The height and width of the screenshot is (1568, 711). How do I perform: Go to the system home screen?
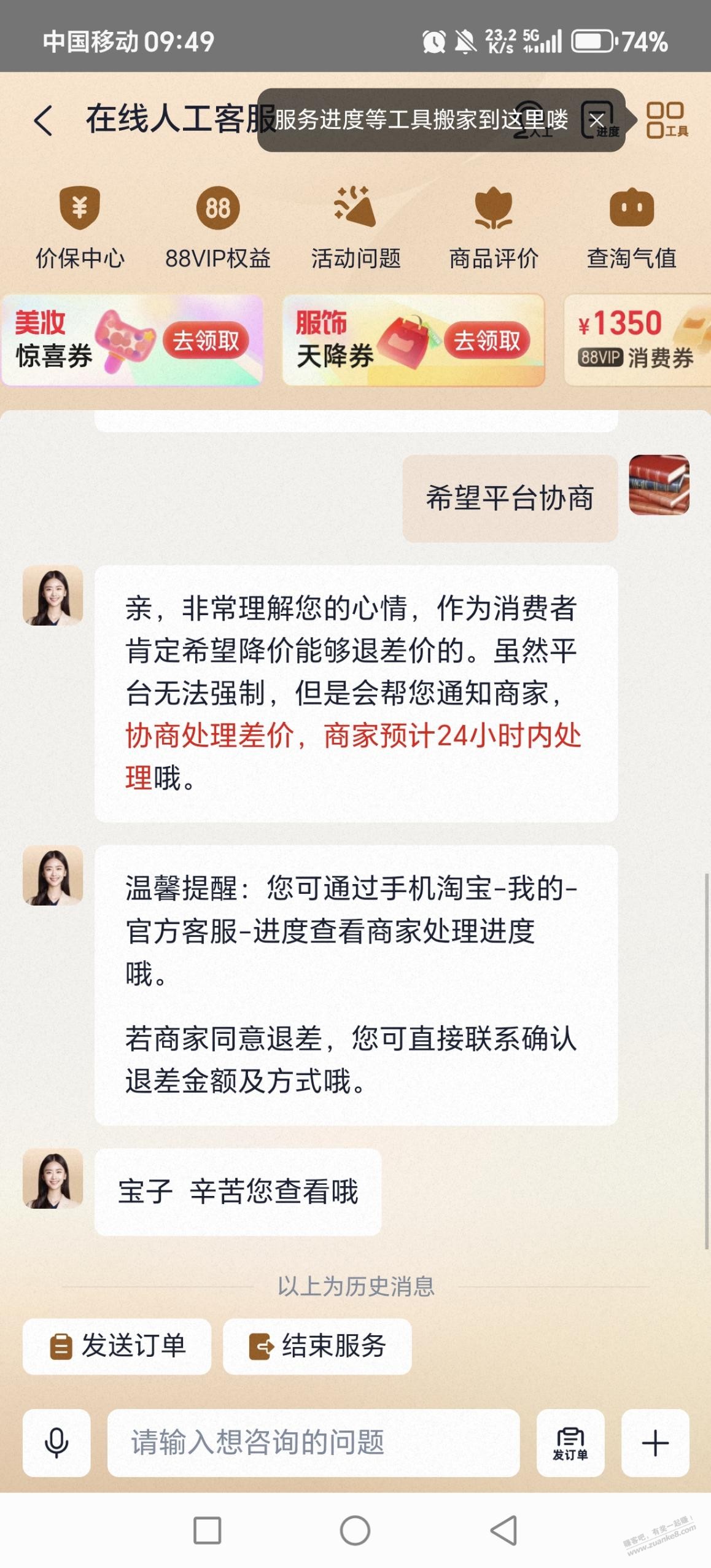click(x=355, y=1531)
